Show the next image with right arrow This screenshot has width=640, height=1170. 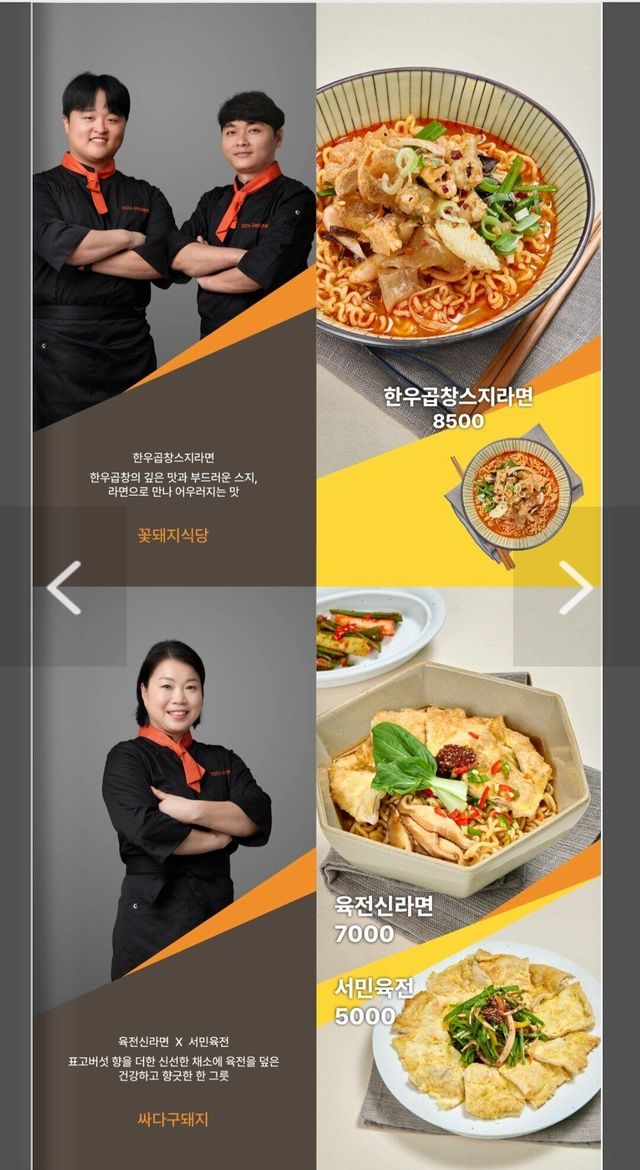pyautogui.click(x=576, y=587)
